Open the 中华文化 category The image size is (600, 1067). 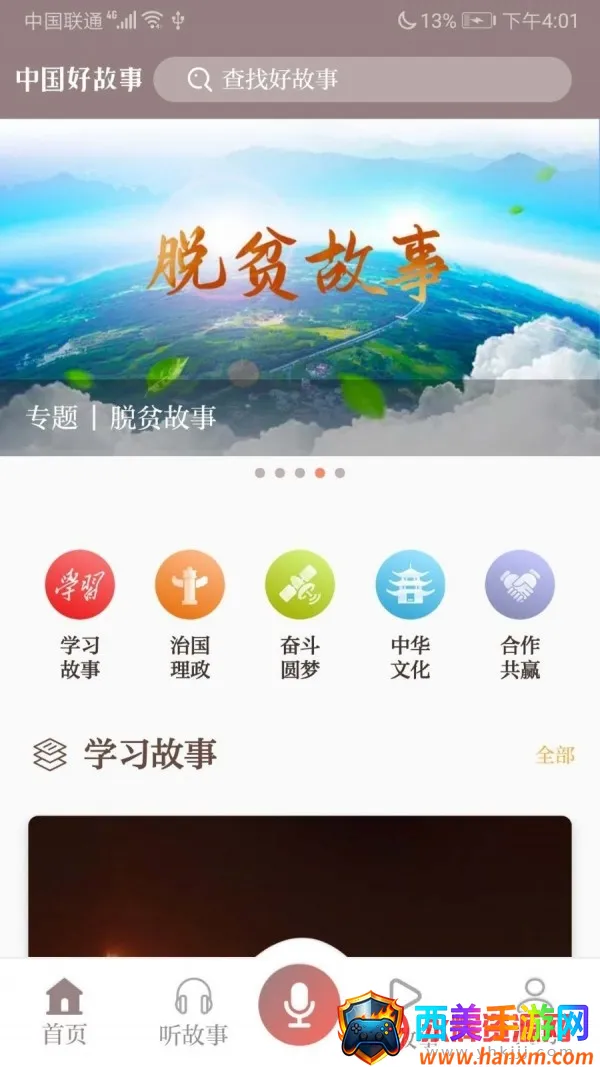pos(410,614)
